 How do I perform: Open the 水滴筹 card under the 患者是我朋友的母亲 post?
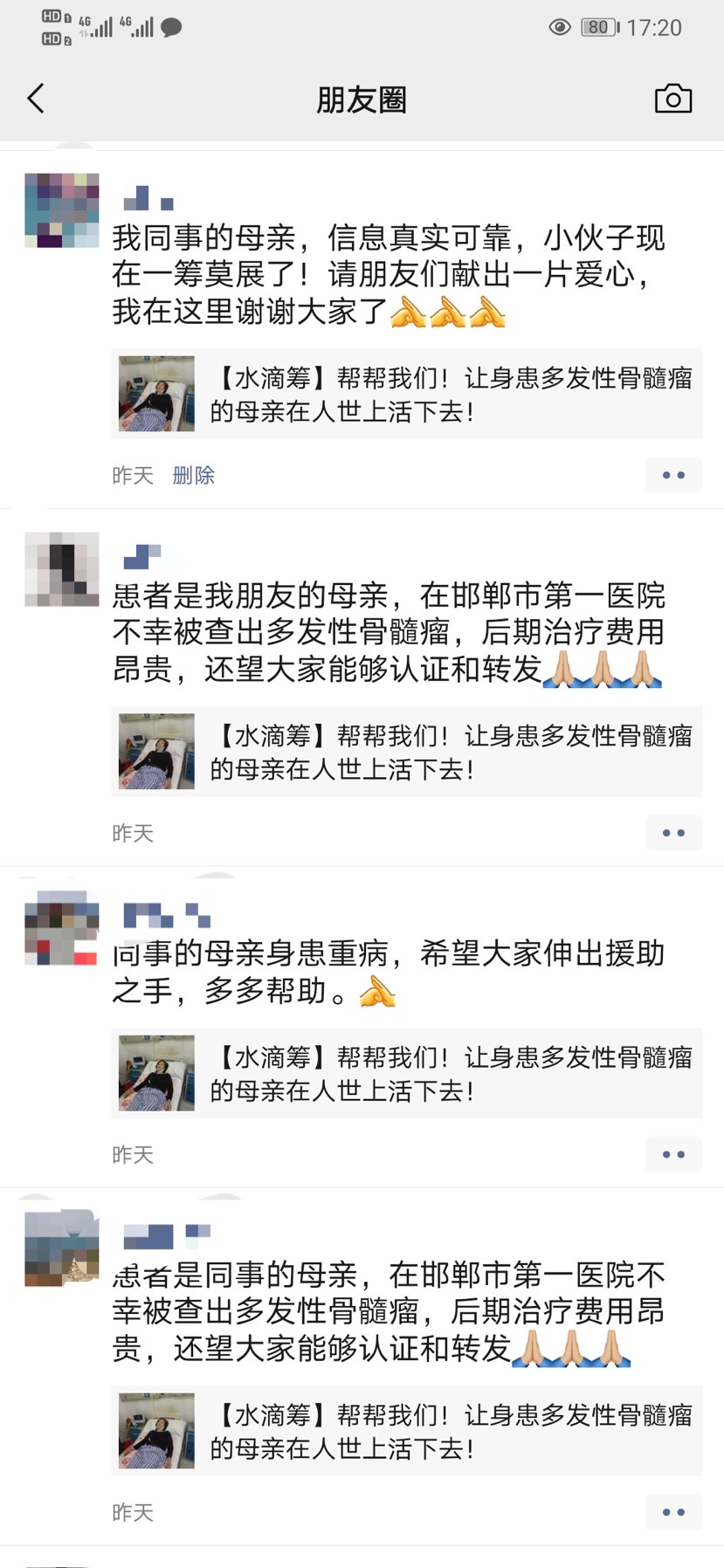coord(407,752)
